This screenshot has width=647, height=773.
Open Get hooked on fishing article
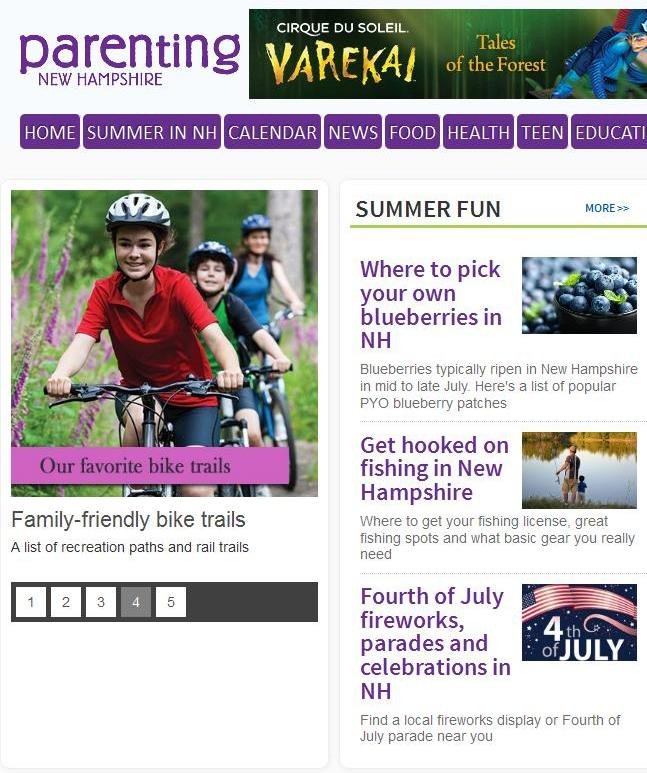click(434, 468)
